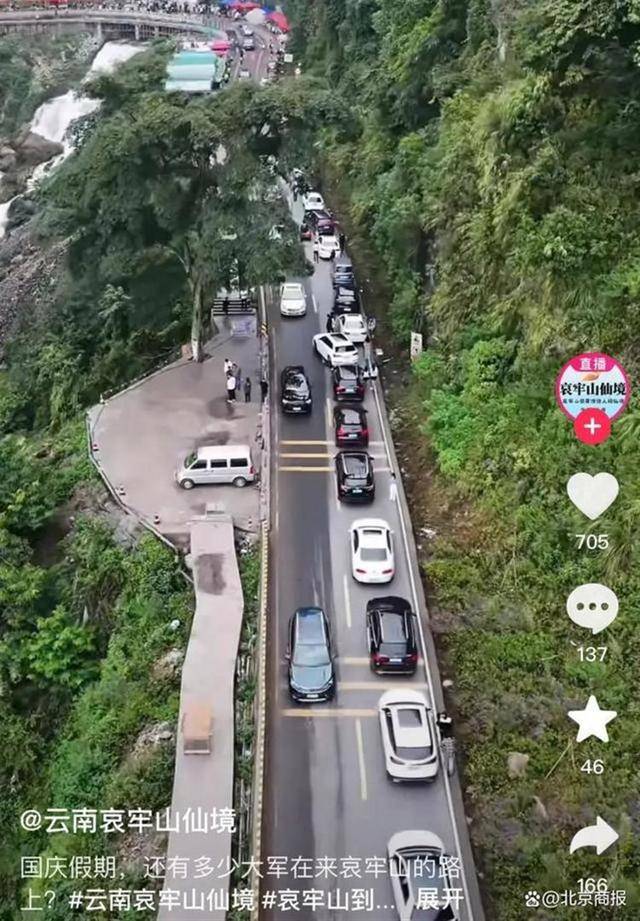
Task: Share the video with the arrow icon
Action: [x=594, y=836]
